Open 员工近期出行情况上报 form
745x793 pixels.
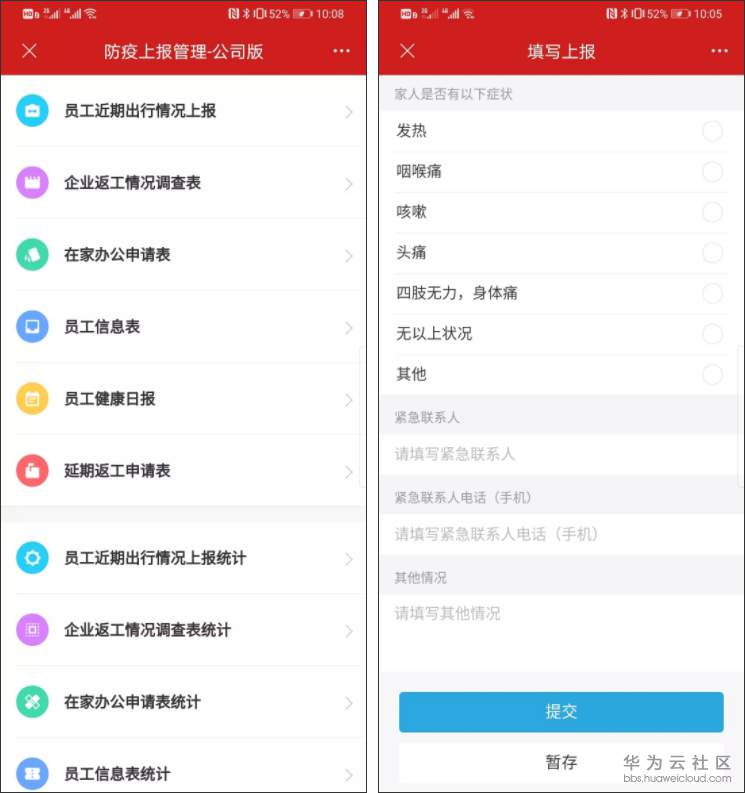(x=185, y=111)
